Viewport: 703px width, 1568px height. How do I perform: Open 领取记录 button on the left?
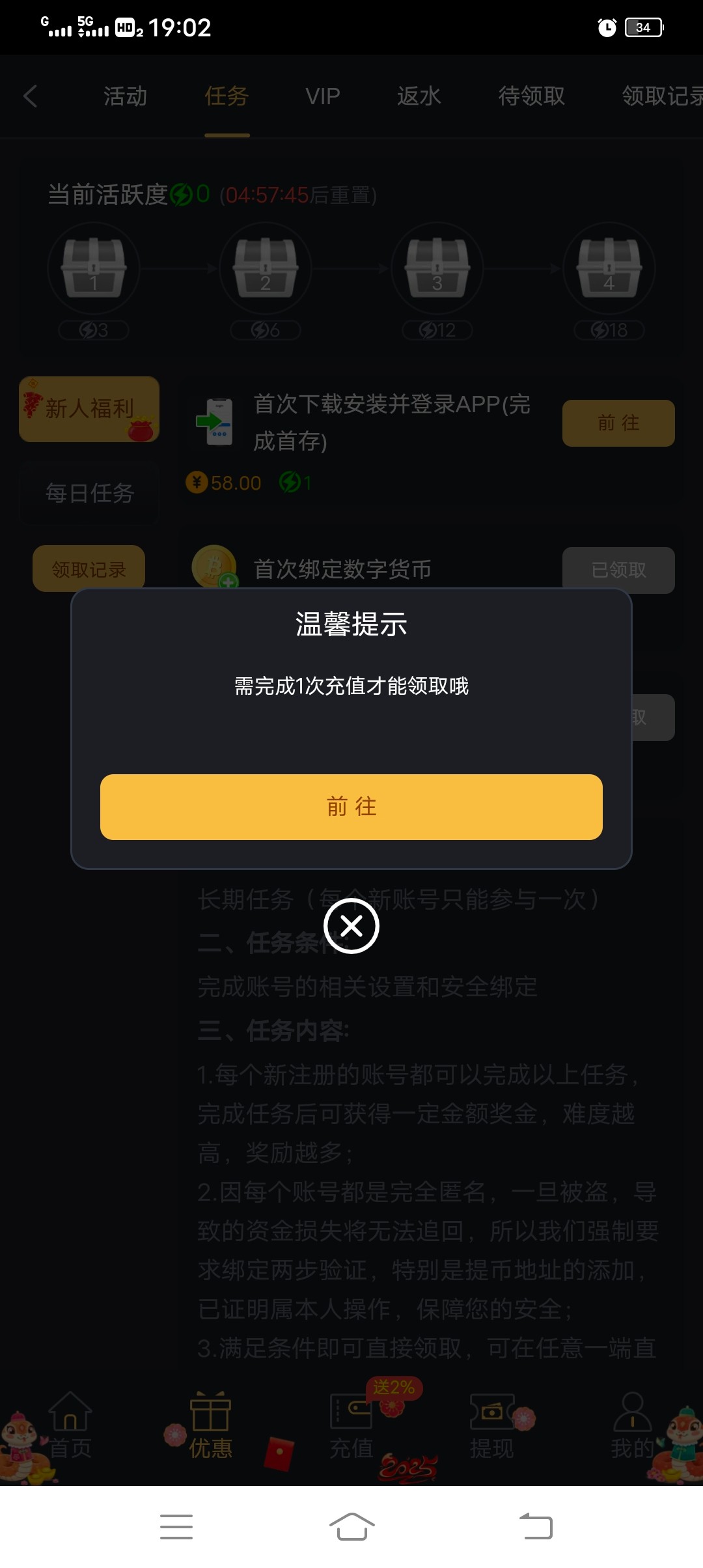click(x=89, y=569)
